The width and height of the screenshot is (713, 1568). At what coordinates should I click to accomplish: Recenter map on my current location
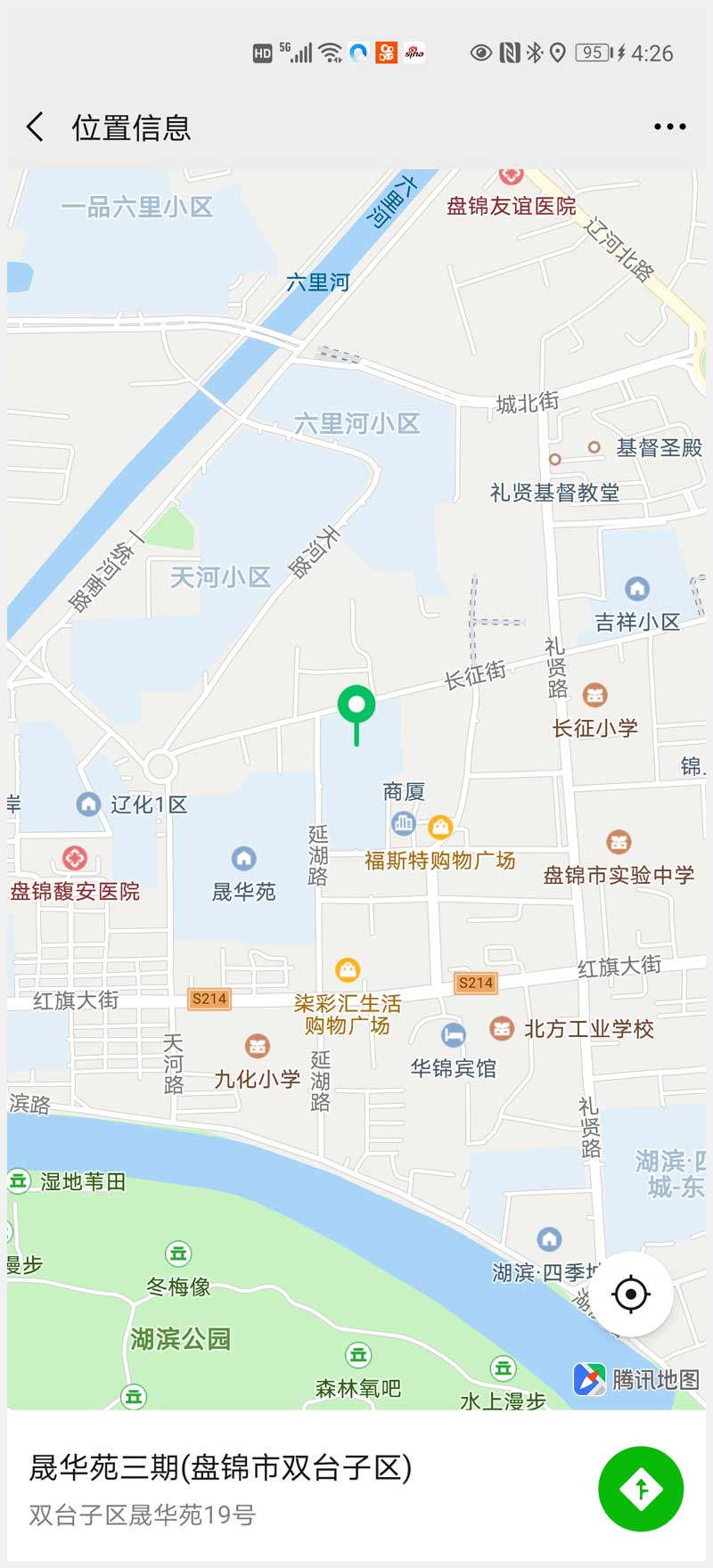click(x=631, y=1294)
